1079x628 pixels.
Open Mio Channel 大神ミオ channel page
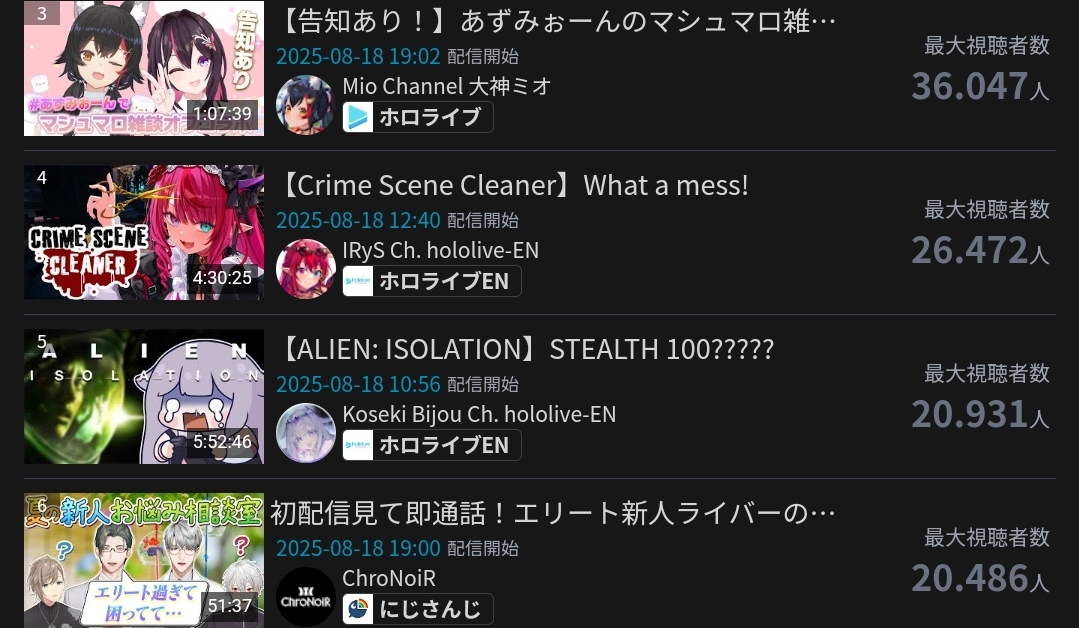click(446, 86)
